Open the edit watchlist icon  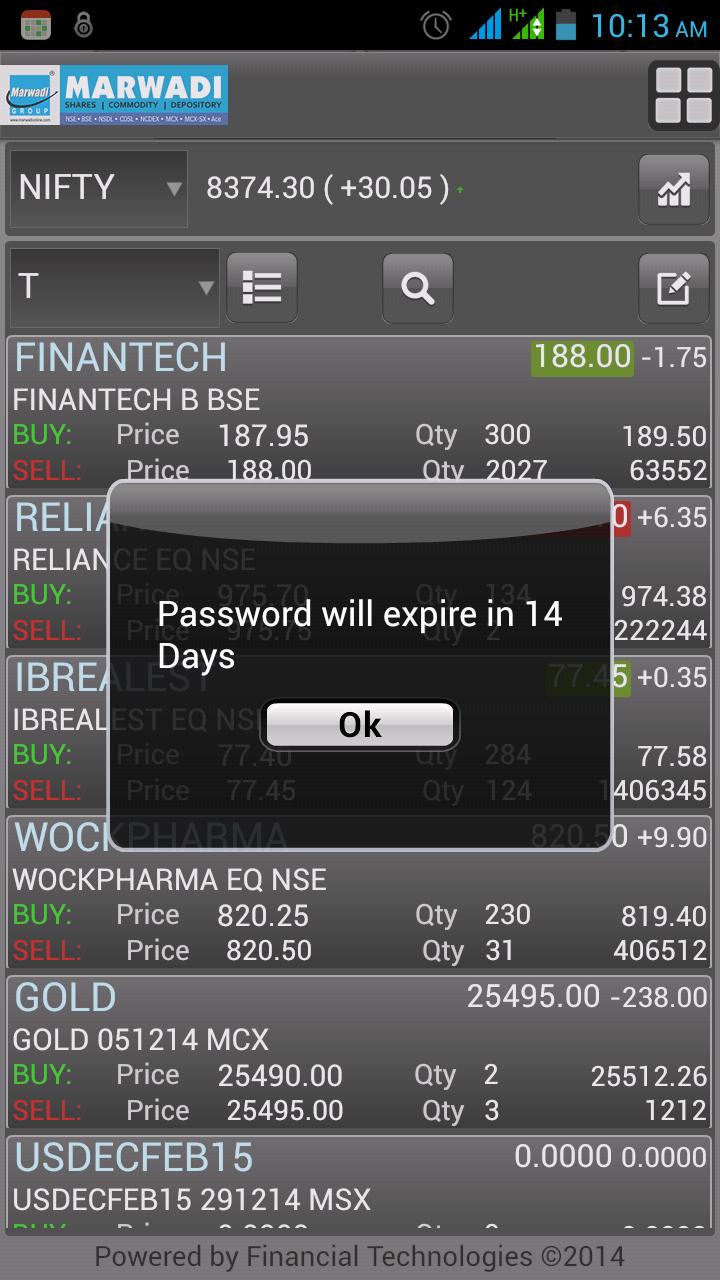pyautogui.click(x=673, y=287)
